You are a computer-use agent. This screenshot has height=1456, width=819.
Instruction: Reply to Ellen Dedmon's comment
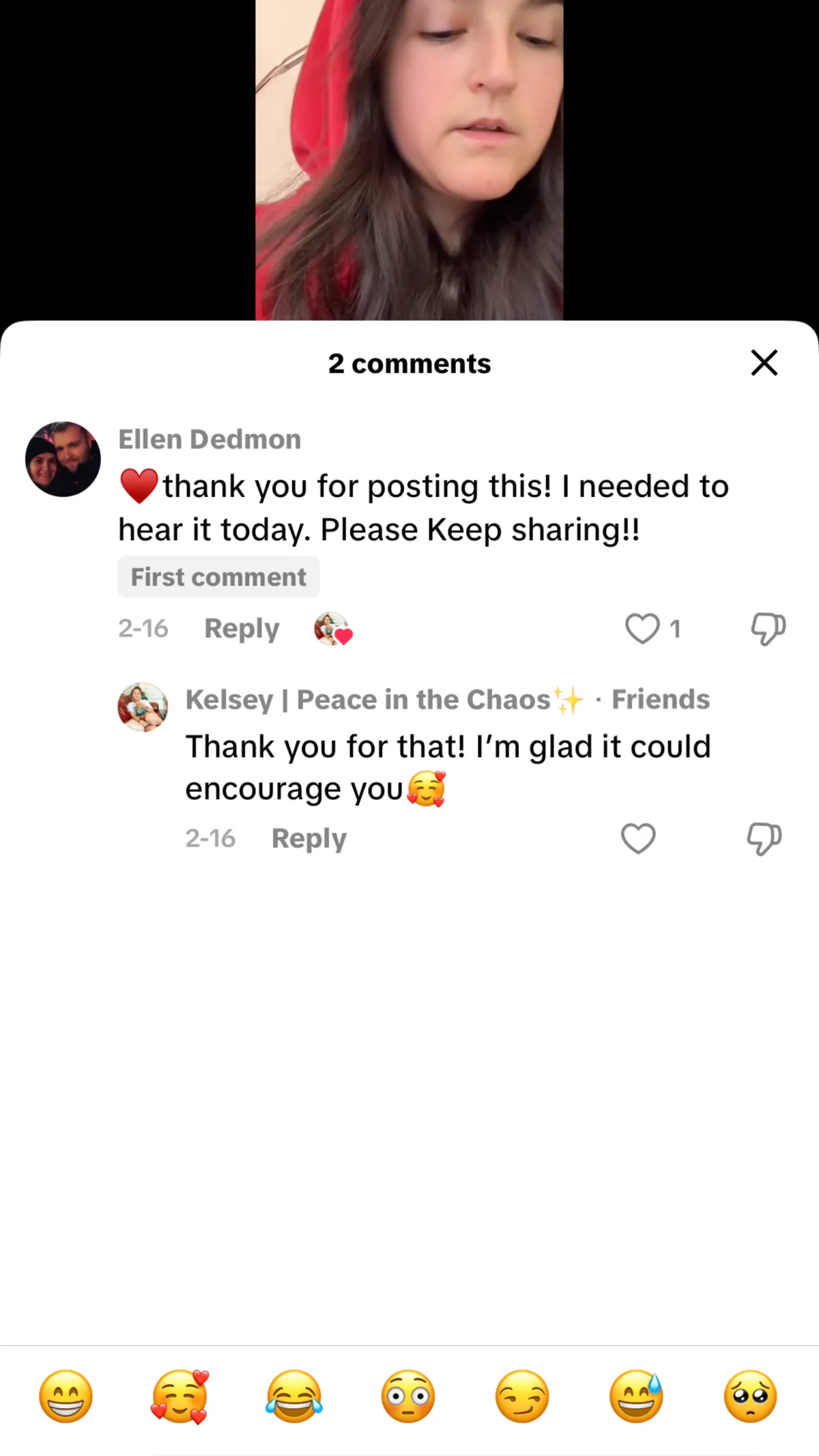point(242,629)
